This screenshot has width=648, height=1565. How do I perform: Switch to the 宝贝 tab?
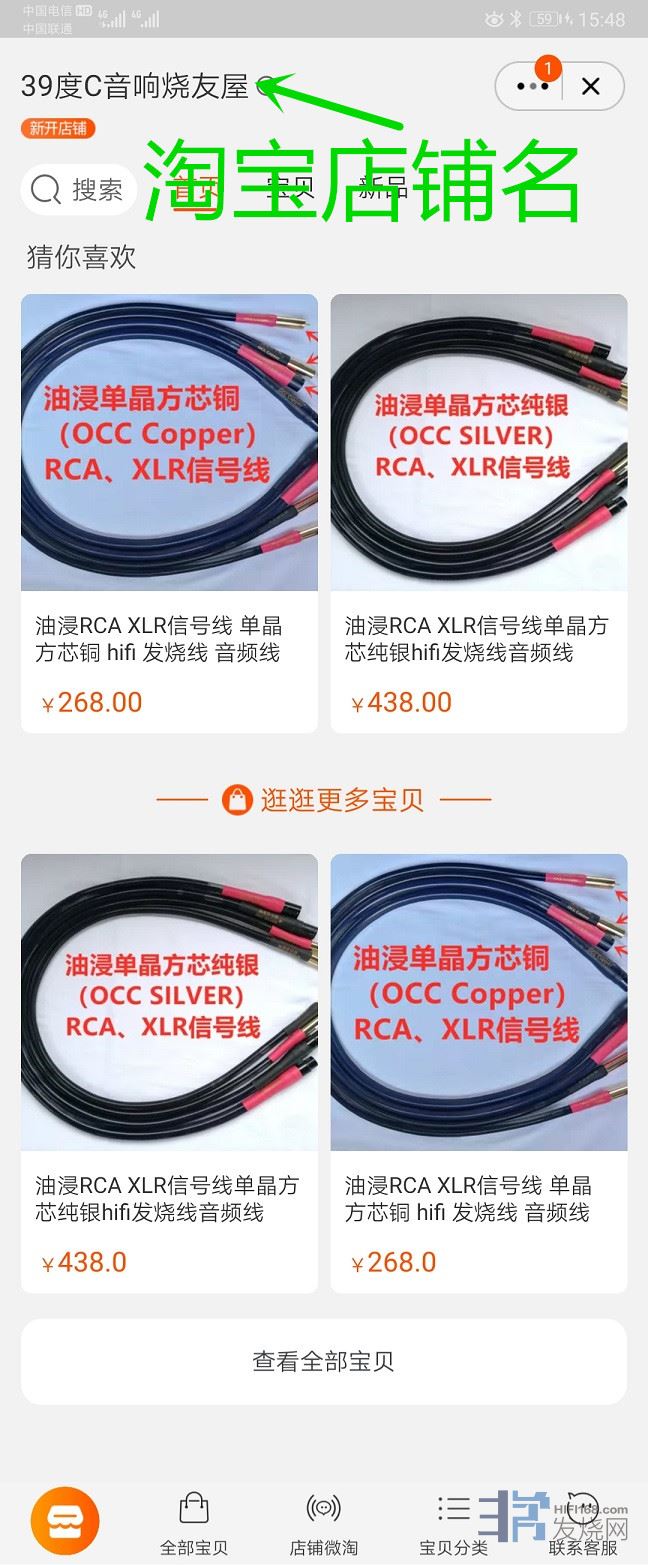click(292, 188)
